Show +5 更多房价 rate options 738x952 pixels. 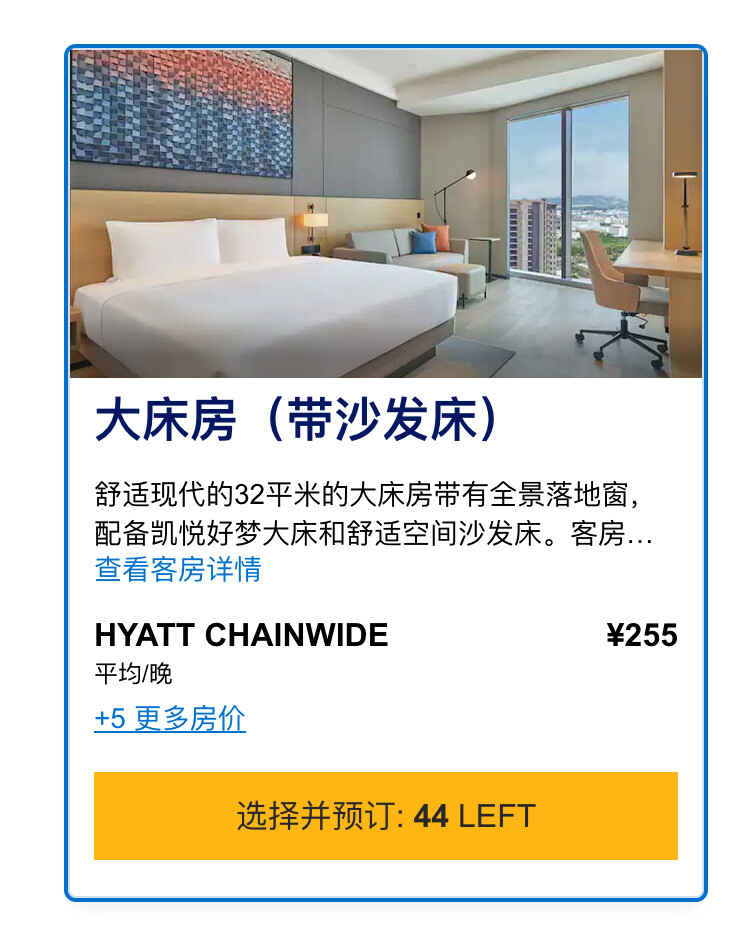click(x=170, y=719)
